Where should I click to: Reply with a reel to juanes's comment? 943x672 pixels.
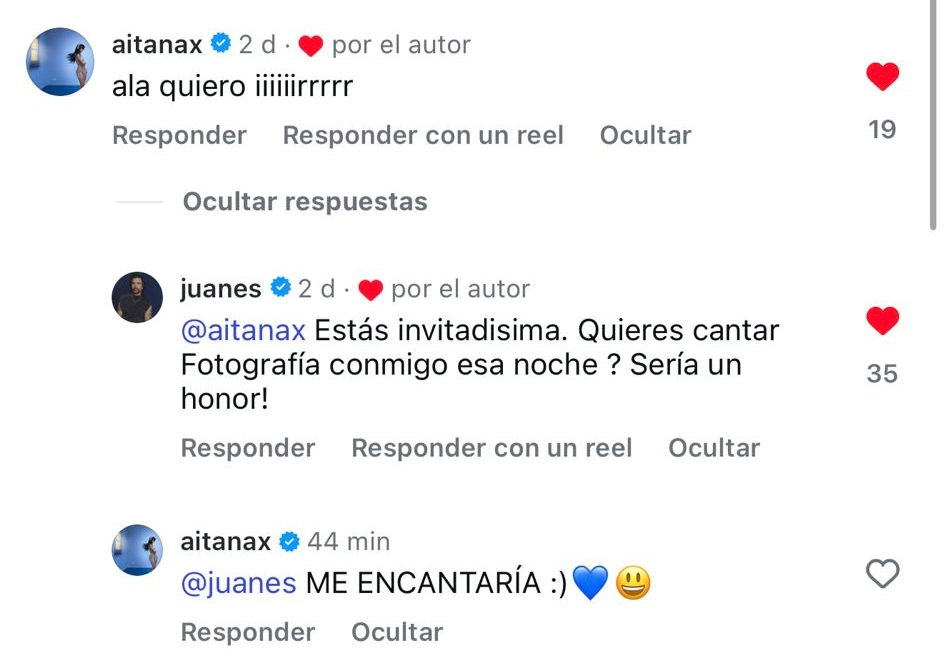tap(491, 448)
